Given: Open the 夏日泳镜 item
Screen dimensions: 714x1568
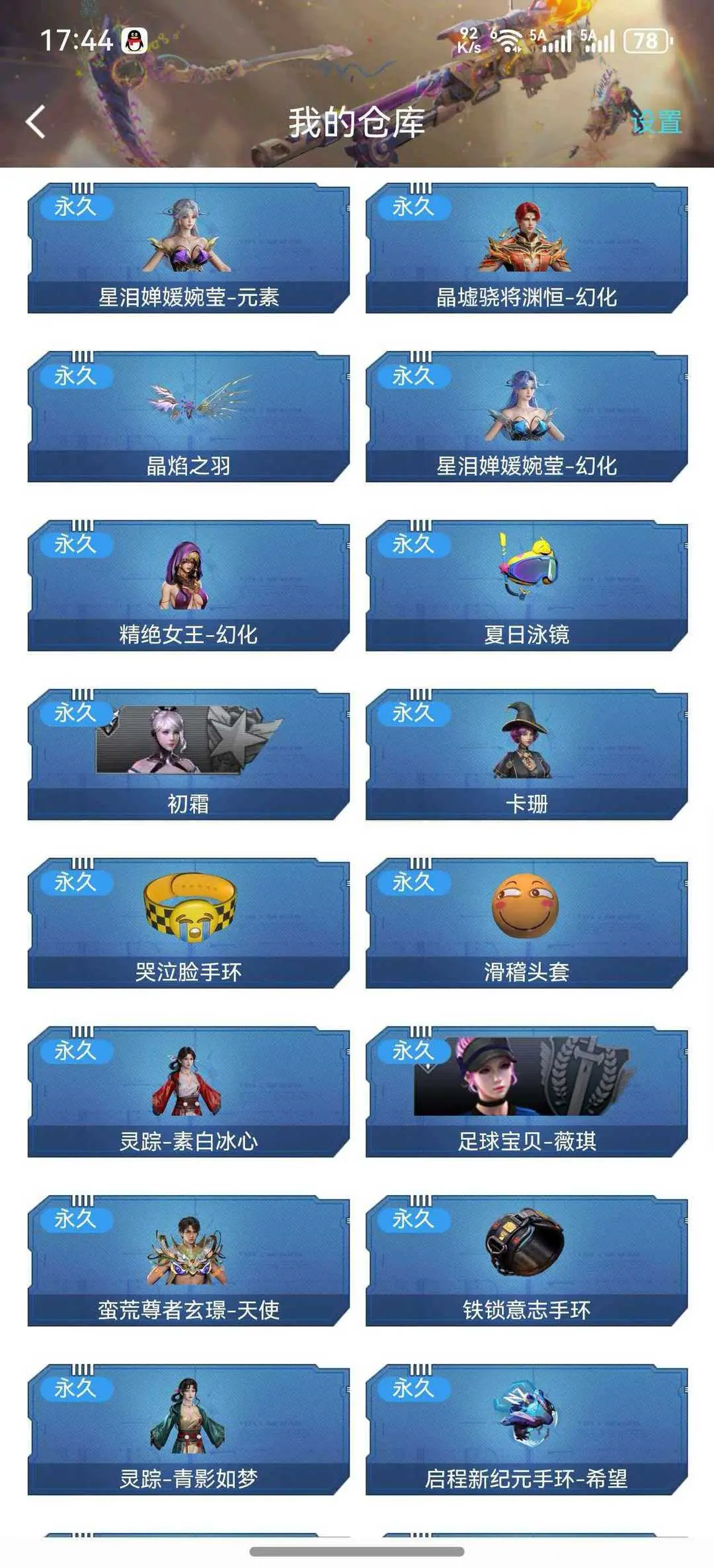Looking at the screenshot, I should [526, 586].
